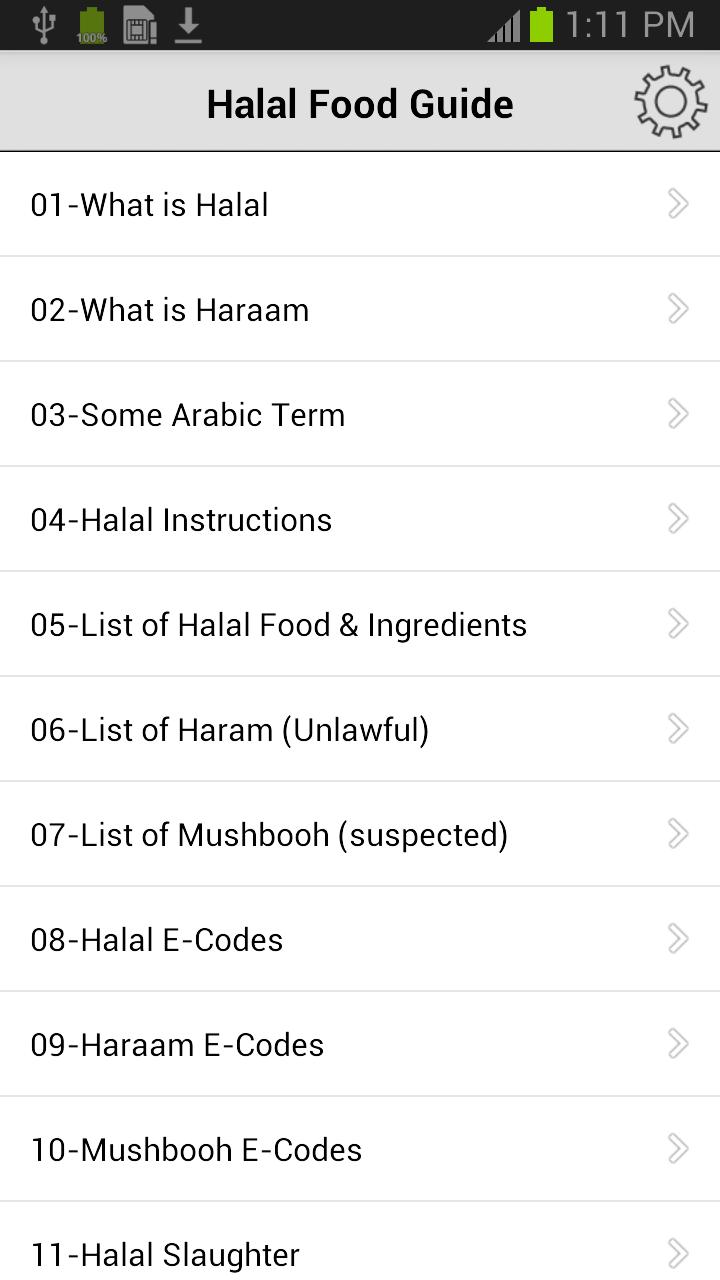Tap the Halal Food Guide title bar
Viewport: 720px width, 1280px height.
(360, 101)
